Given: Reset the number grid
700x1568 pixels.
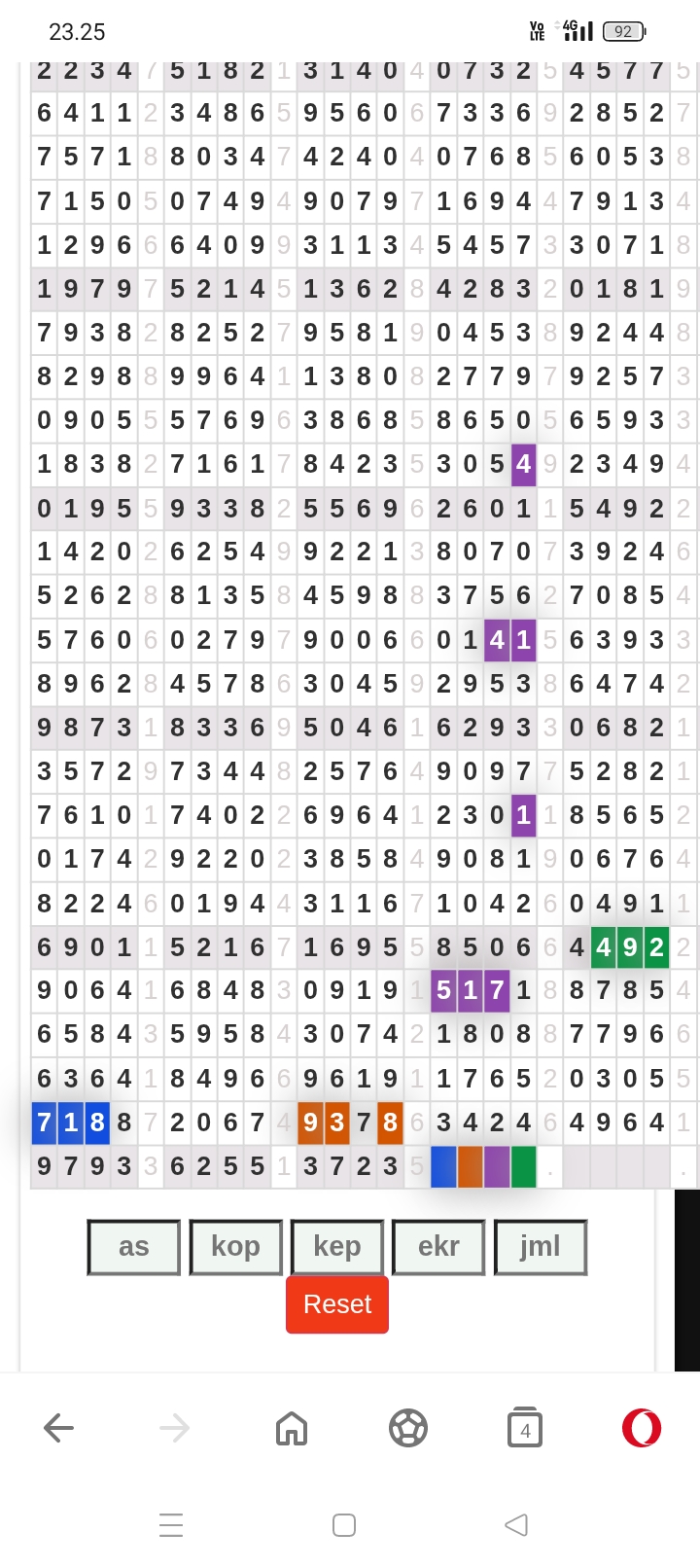Looking at the screenshot, I should coord(337,1304).
